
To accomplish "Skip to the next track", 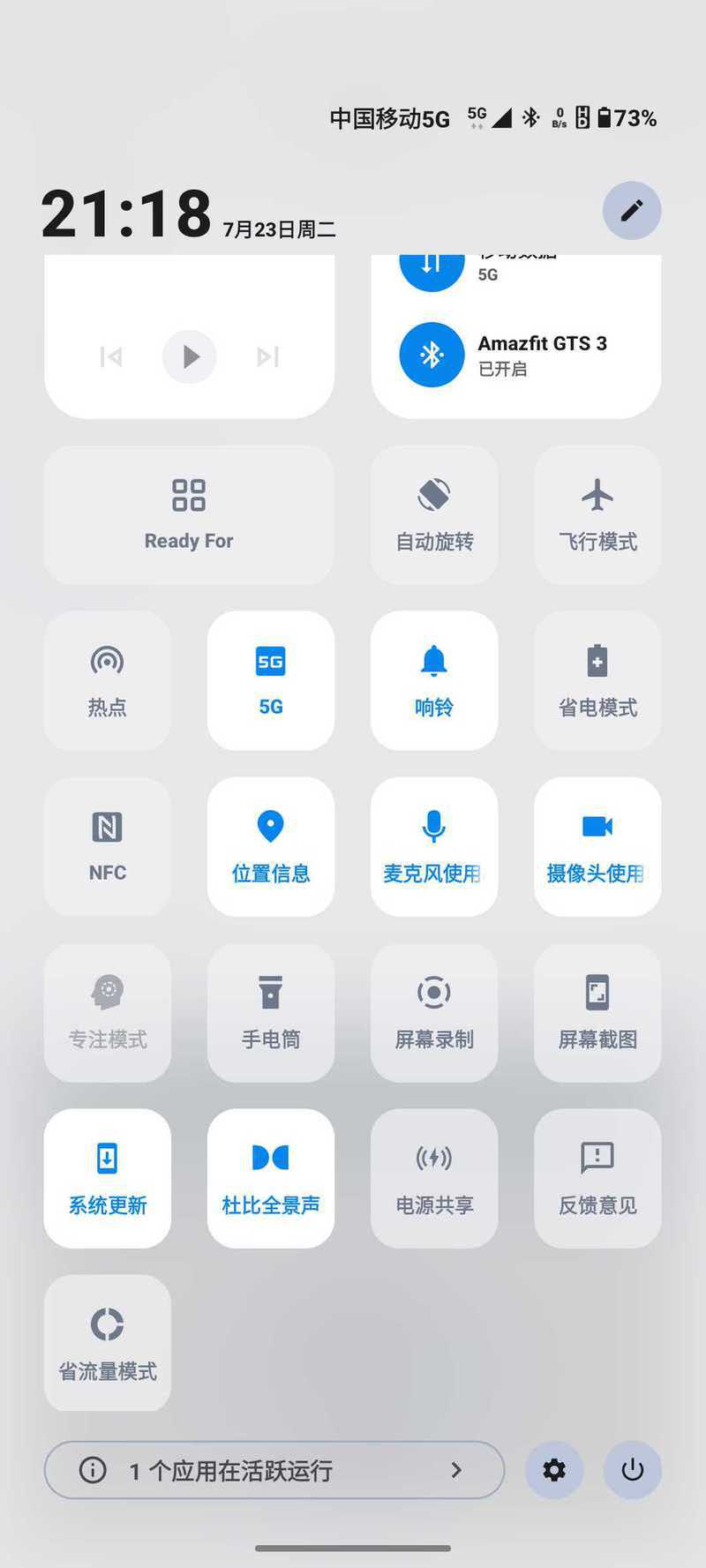I will 267,356.
